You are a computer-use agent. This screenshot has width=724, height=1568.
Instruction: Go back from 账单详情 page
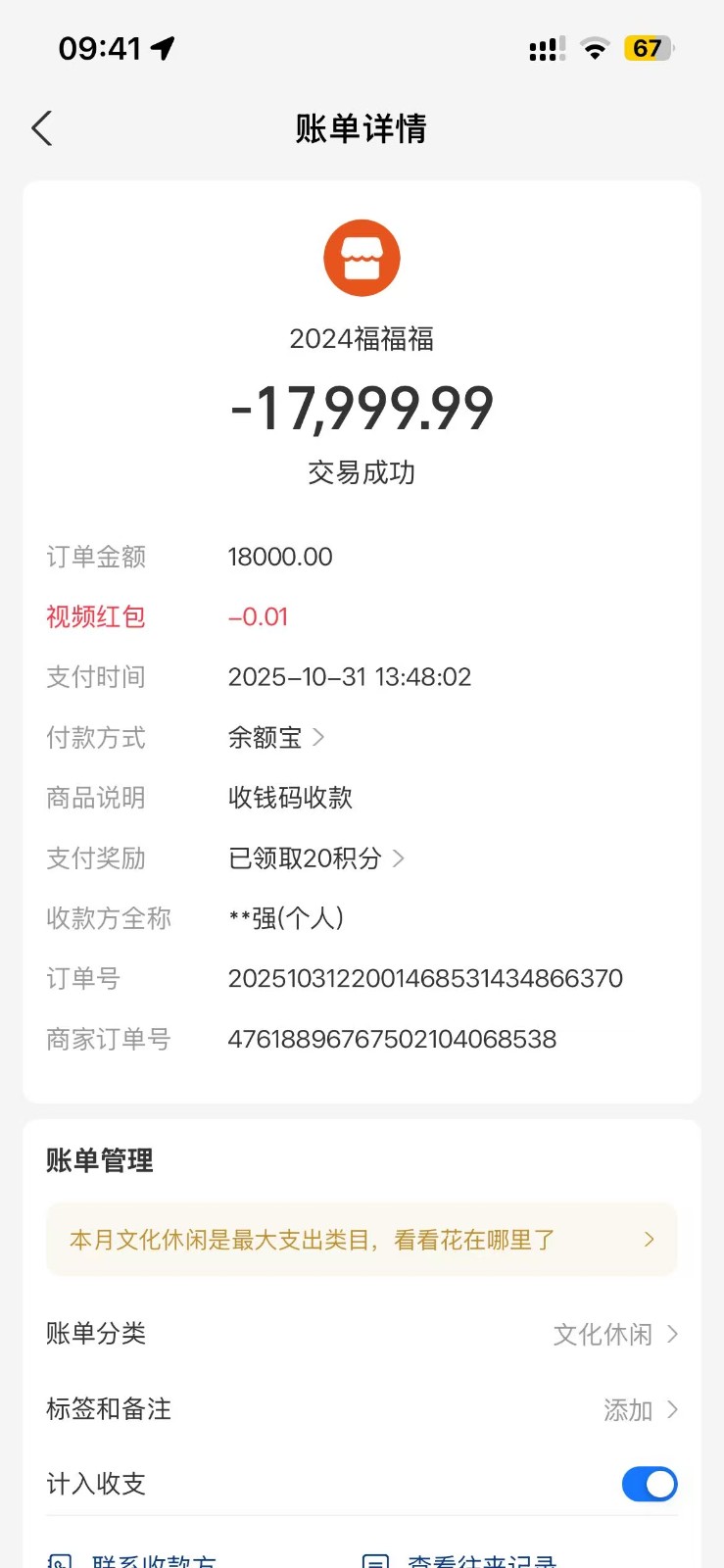click(42, 128)
